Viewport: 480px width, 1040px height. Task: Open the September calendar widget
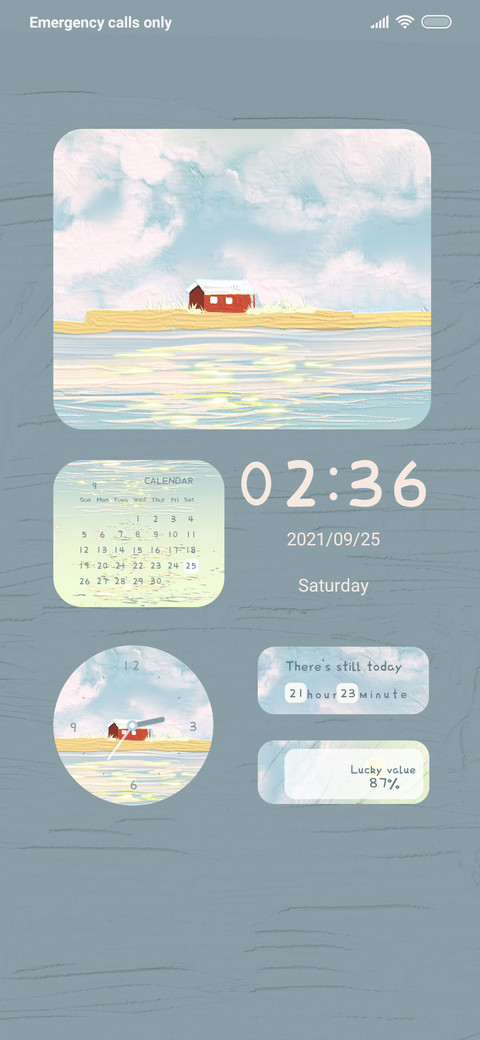point(139,533)
